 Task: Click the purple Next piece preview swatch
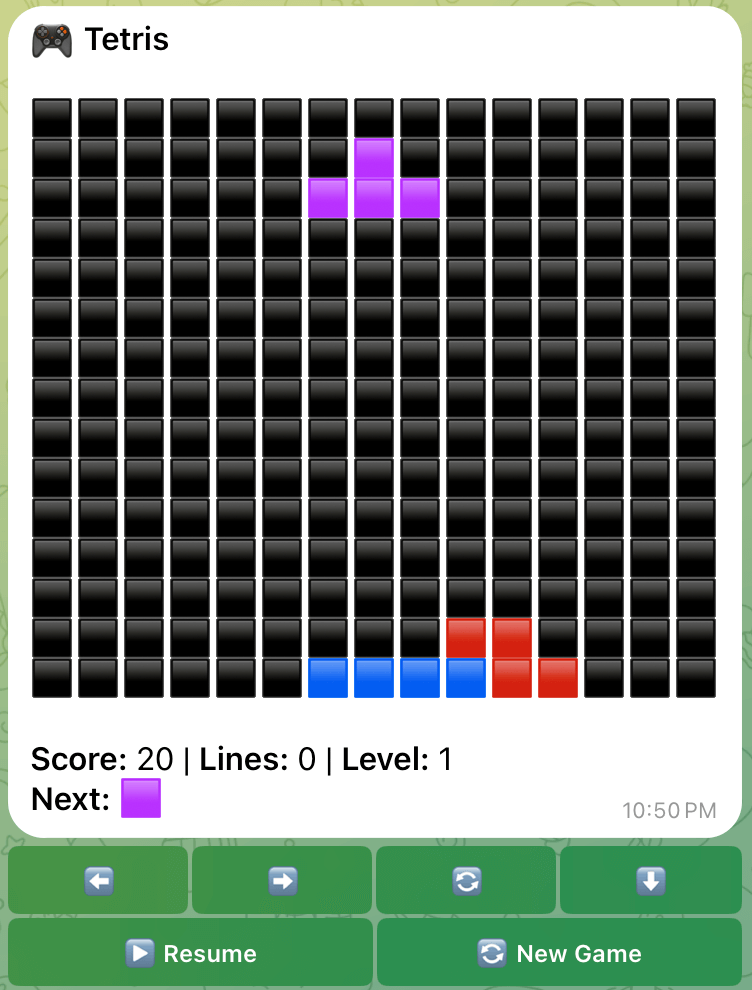point(140,799)
